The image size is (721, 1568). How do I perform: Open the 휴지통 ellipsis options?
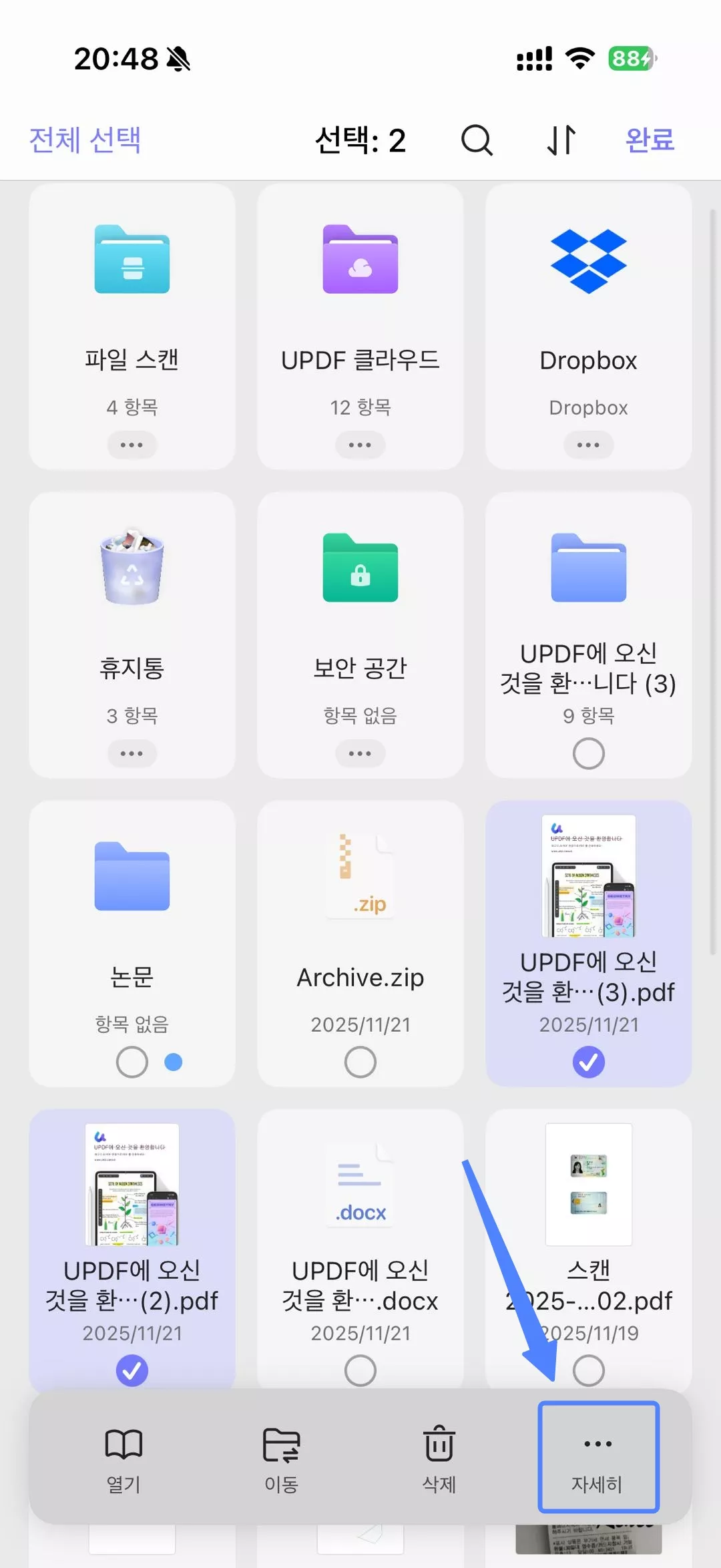click(132, 753)
